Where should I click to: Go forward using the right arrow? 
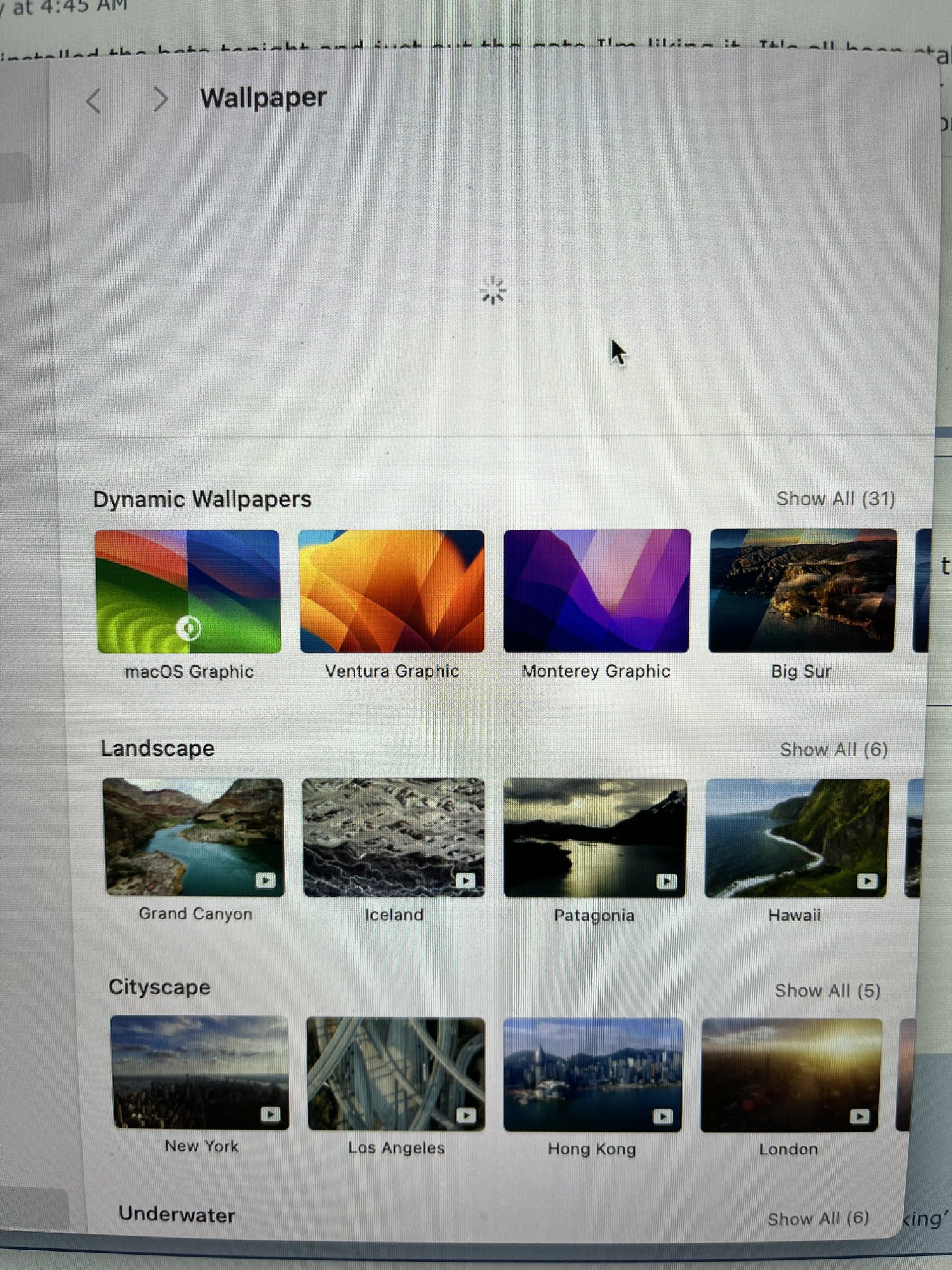pos(161,99)
